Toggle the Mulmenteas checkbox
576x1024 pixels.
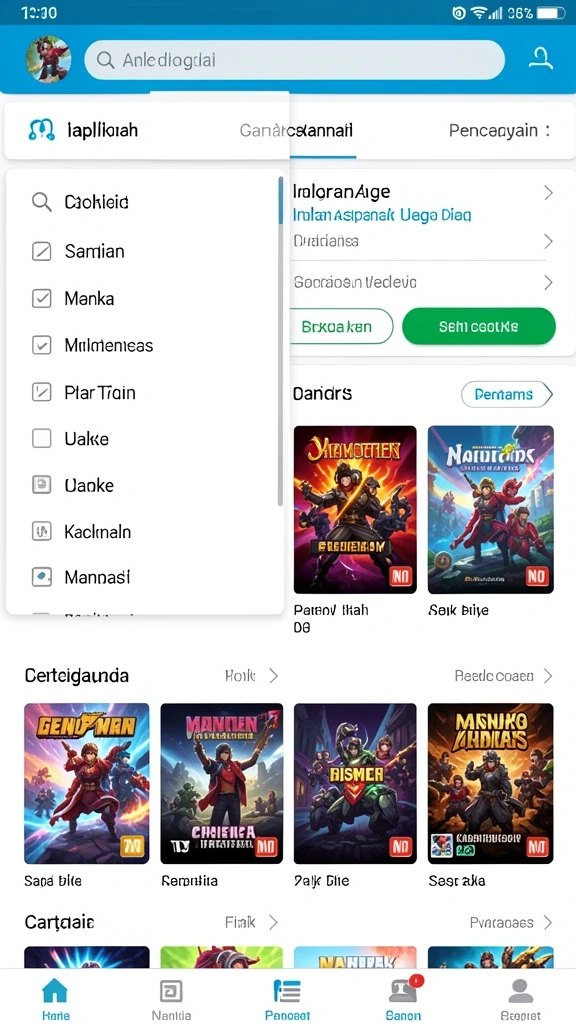[42, 345]
